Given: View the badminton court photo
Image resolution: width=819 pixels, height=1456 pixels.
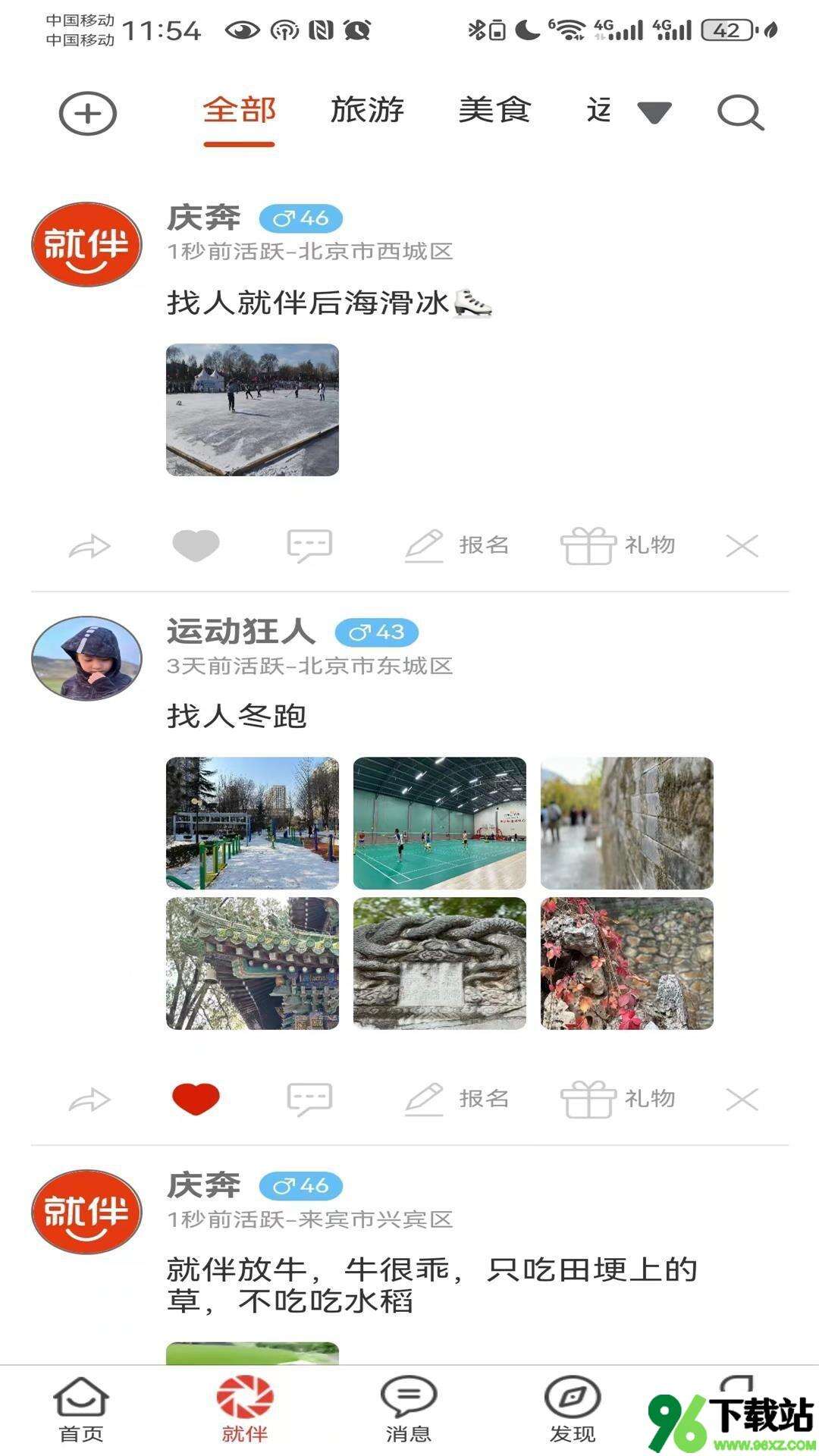Looking at the screenshot, I should 439,823.
